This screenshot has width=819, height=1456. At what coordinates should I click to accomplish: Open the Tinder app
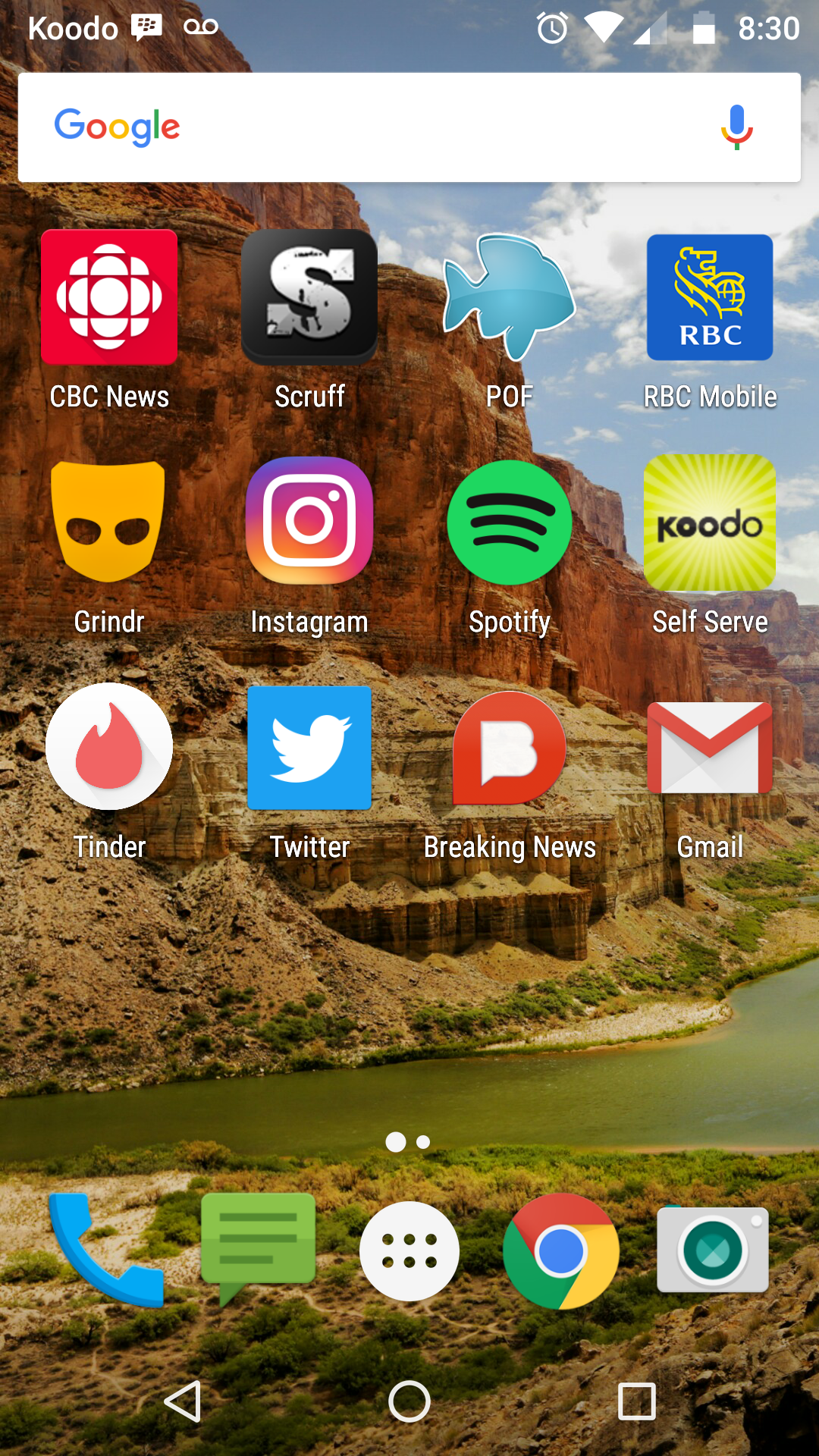coord(109,747)
